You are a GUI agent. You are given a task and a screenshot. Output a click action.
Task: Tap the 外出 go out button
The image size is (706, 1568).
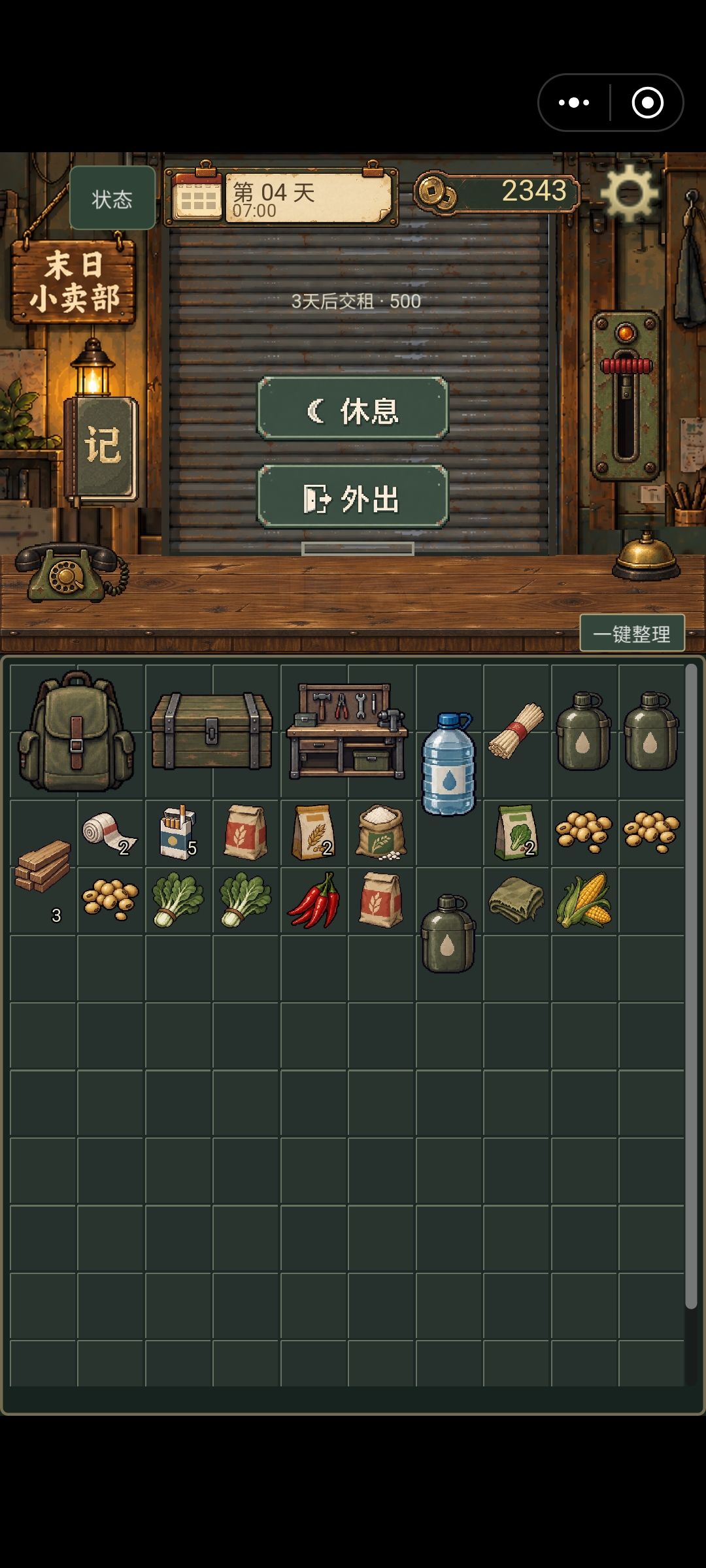[353, 498]
